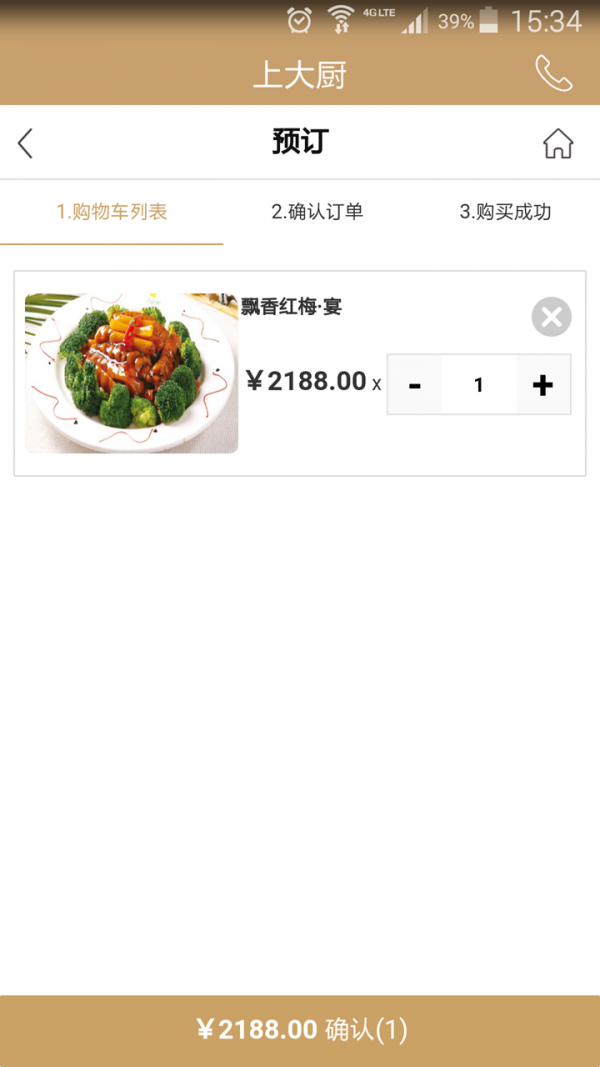Switch to 1.购物车列表 step tab
The image size is (600, 1067).
(x=111, y=212)
